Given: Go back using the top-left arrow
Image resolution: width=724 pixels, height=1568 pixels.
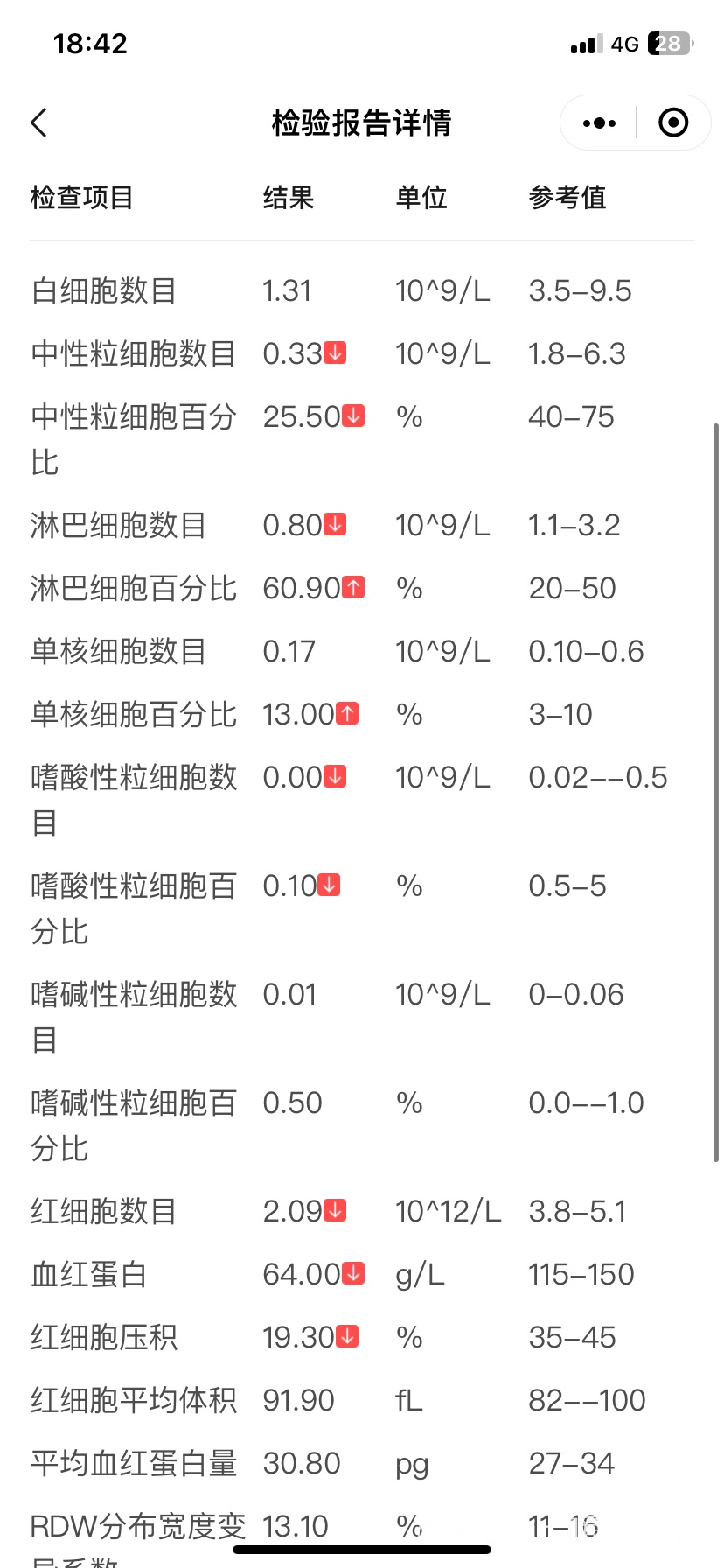Looking at the screenshot, I should pos(39,122).
